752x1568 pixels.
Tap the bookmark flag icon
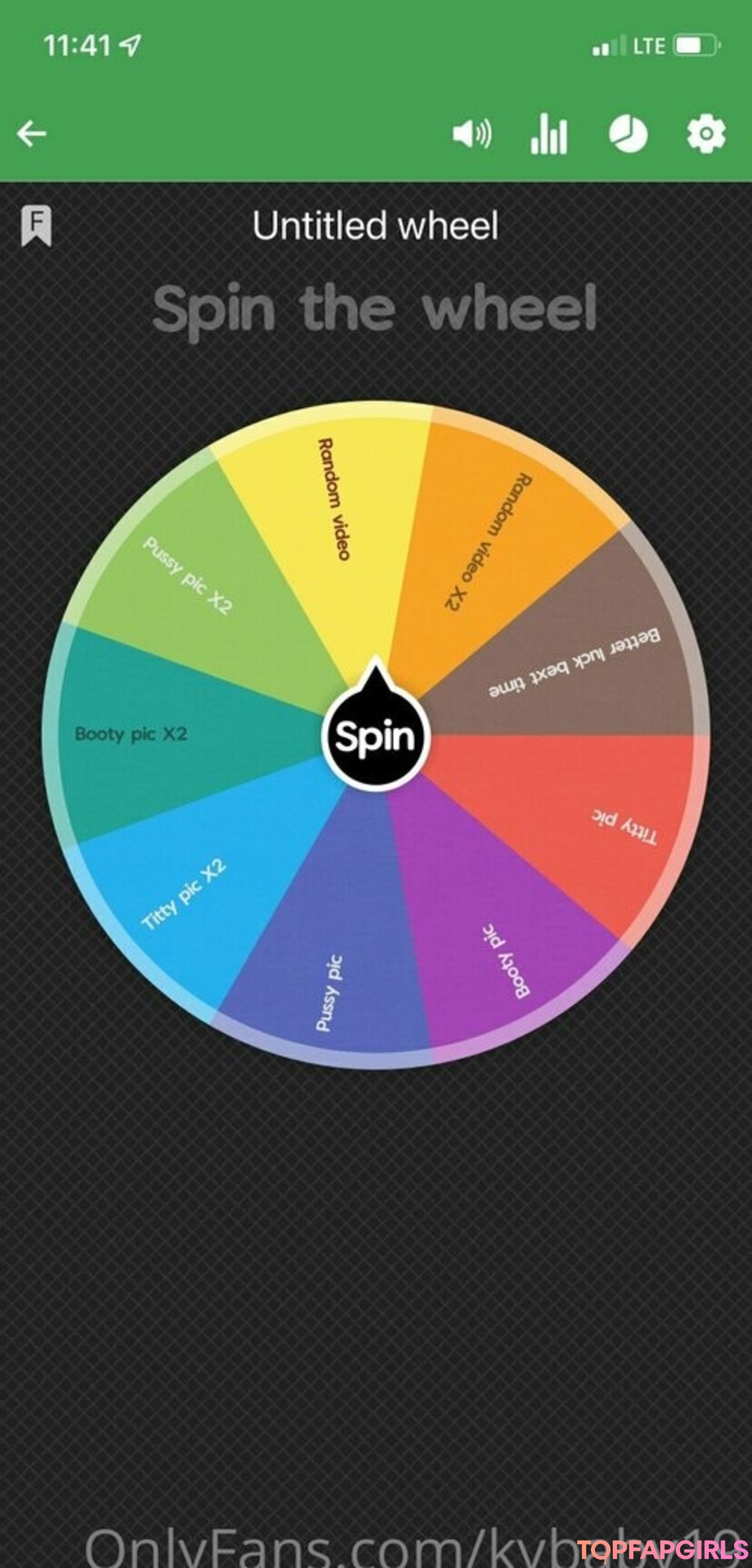click(36, 226)
